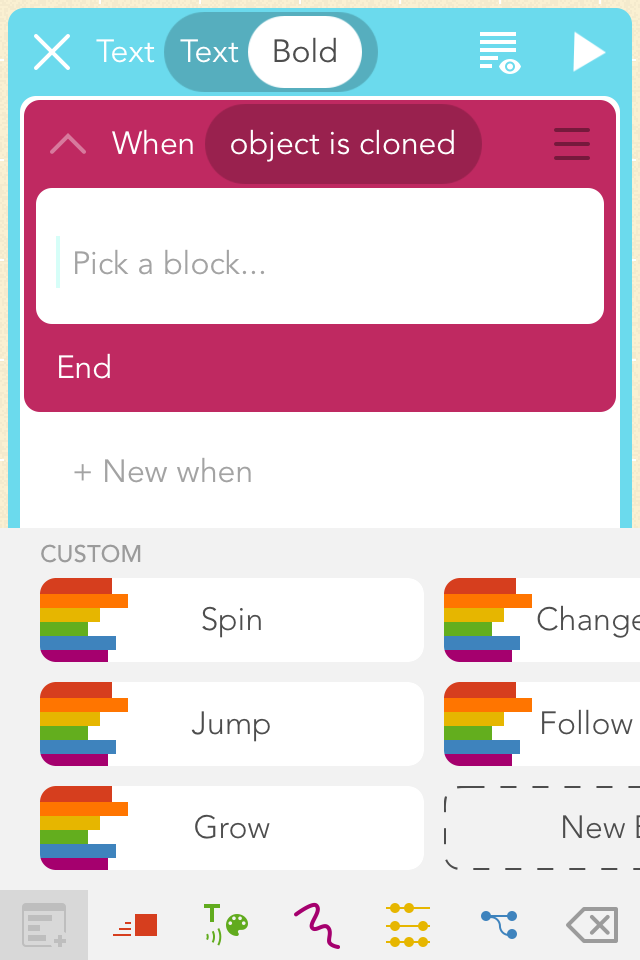Image resolution: width=640 pixels, height=960 pixels.
Task: Change the 'object is cloned' event
Action: point(342,144)
